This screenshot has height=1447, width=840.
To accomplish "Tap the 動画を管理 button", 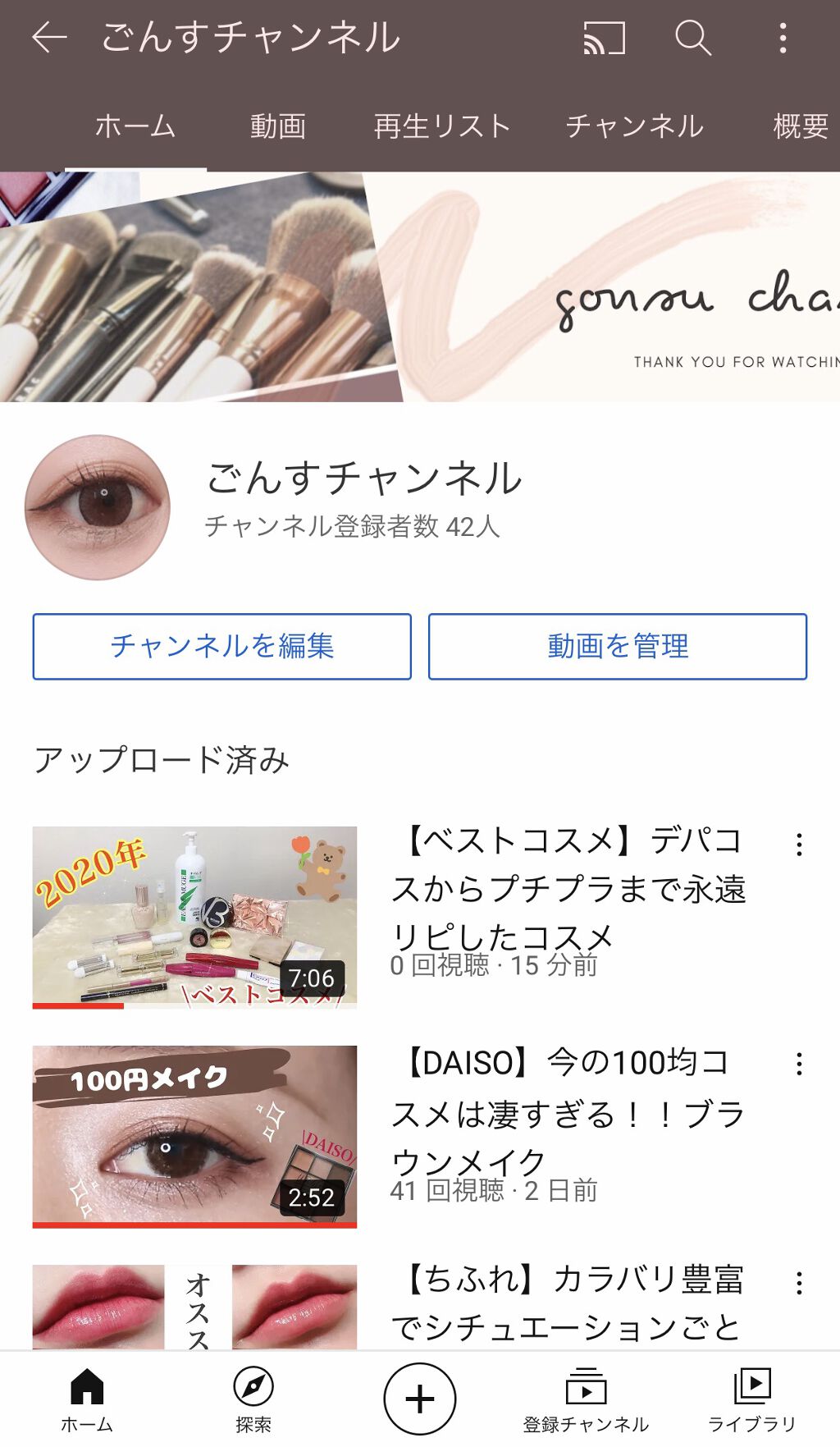I will click(618, 646).
